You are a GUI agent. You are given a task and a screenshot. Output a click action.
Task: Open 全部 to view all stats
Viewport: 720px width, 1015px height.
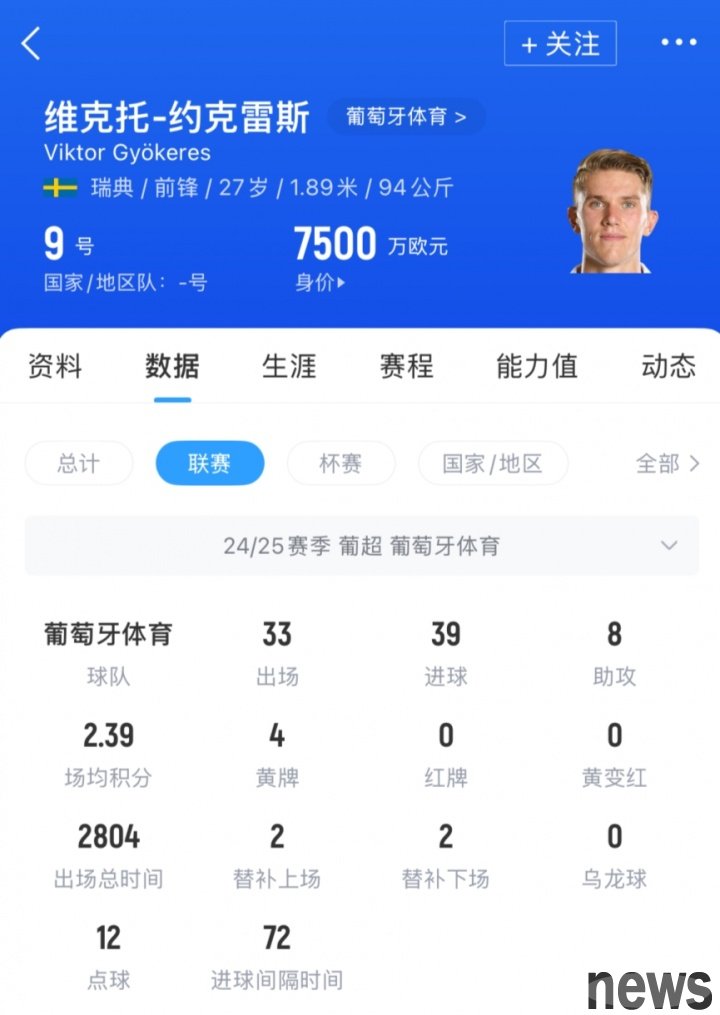(667, 464)
